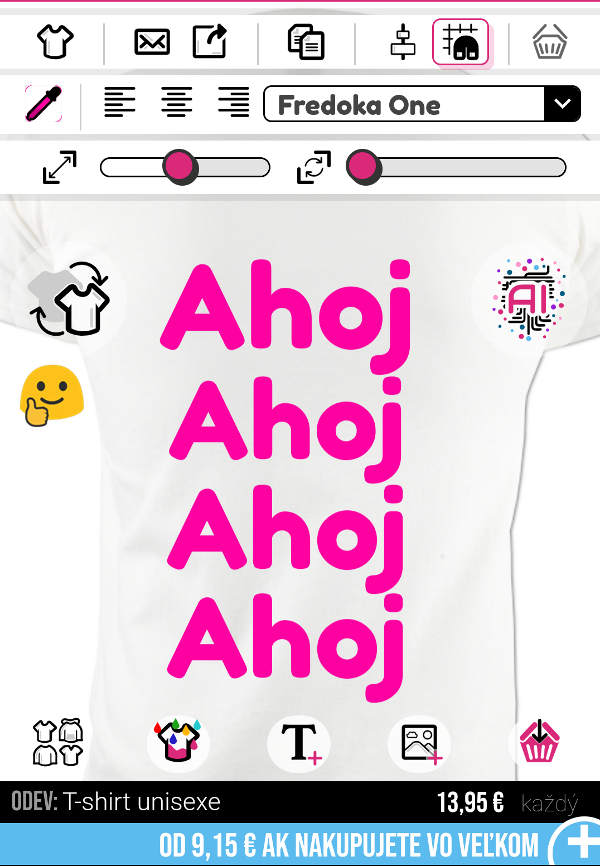
Task: Align text to the left
Action: click(x=120, y=102)
